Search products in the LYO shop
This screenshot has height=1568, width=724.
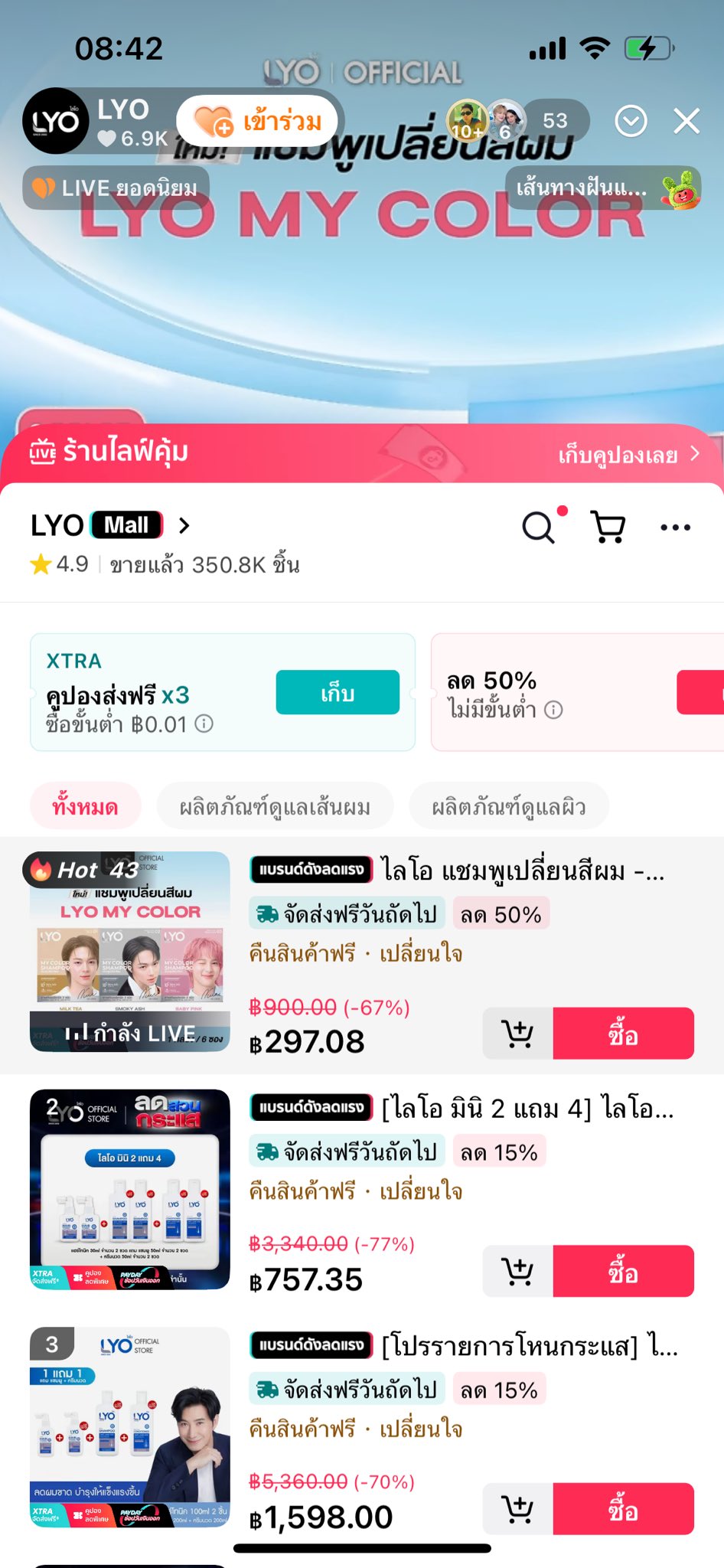(539, 528)
